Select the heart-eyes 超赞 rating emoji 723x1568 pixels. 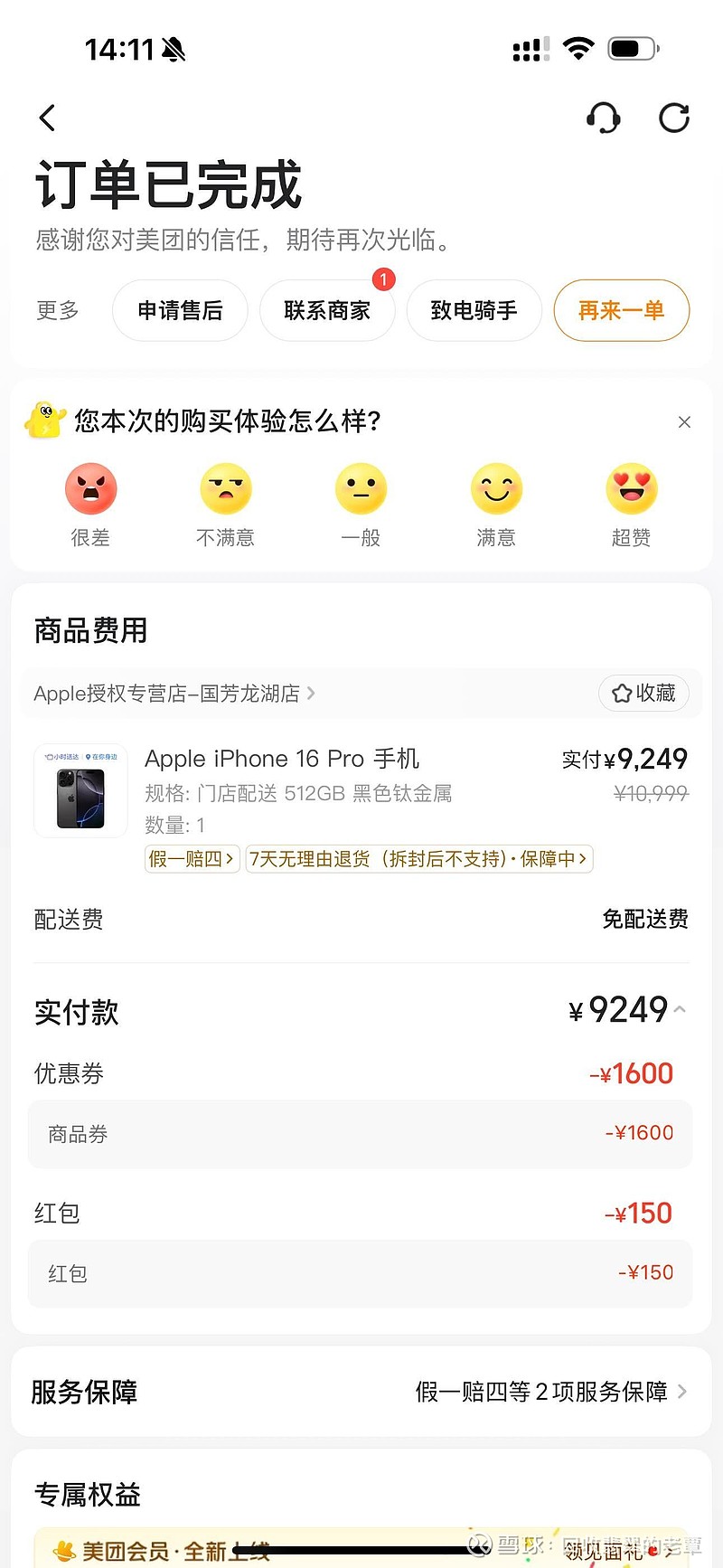[x=631, y=488]
